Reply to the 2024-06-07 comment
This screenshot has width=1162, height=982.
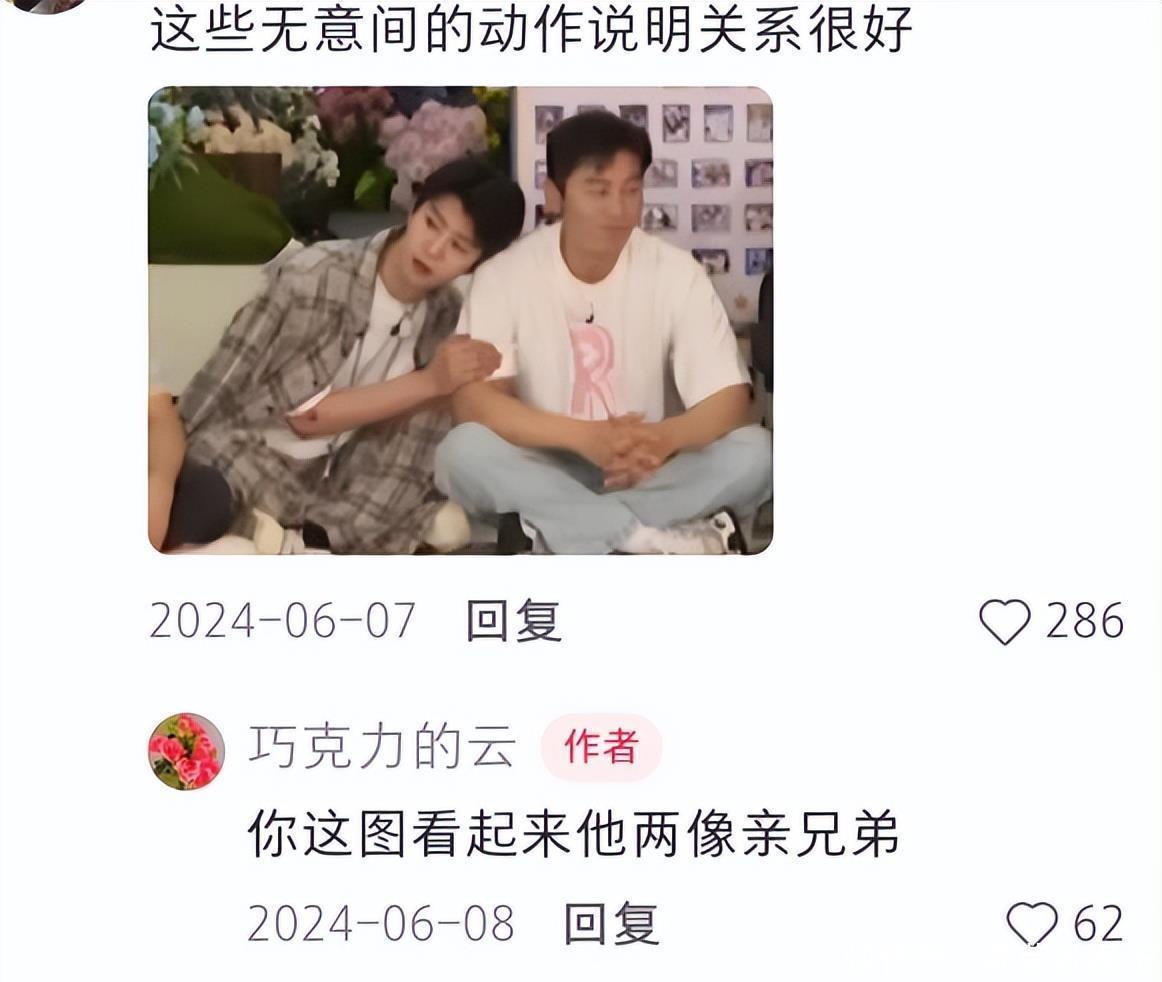[513, 621]
